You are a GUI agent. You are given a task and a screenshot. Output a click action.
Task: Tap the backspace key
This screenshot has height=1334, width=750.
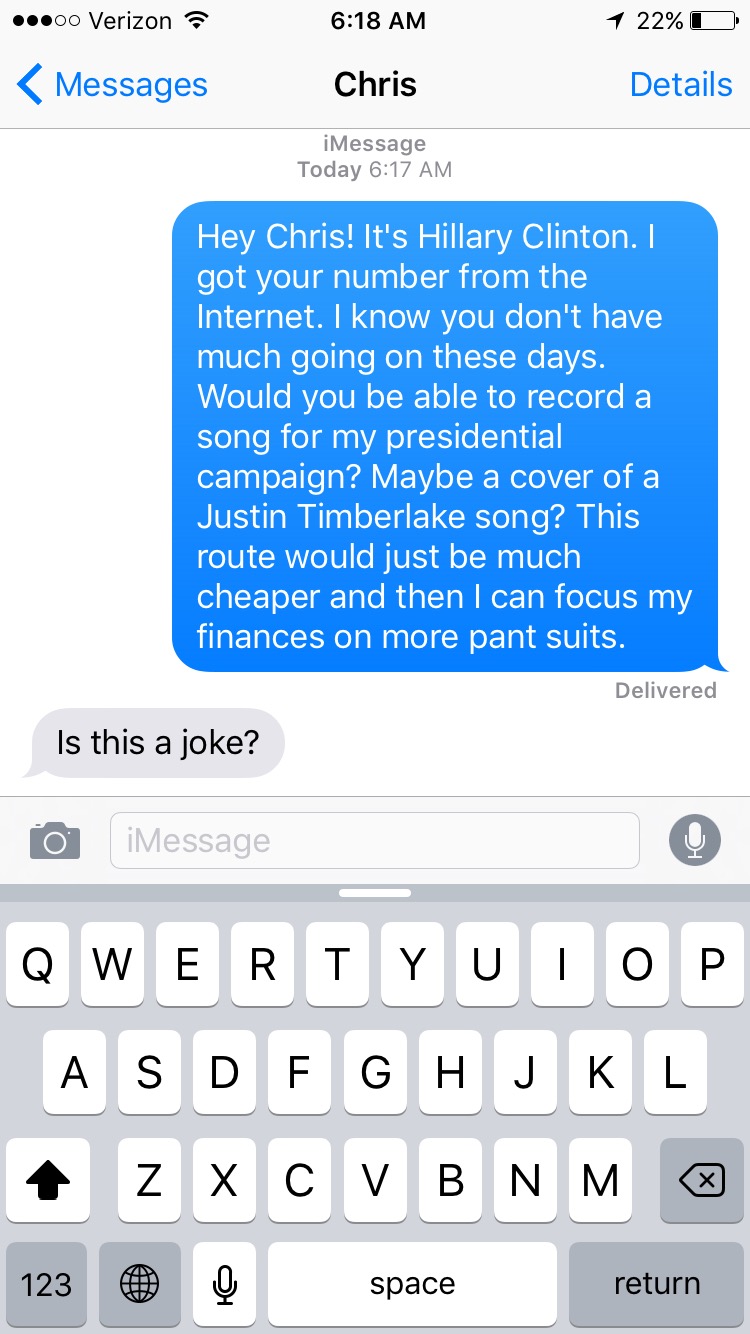coord(702,1180)
